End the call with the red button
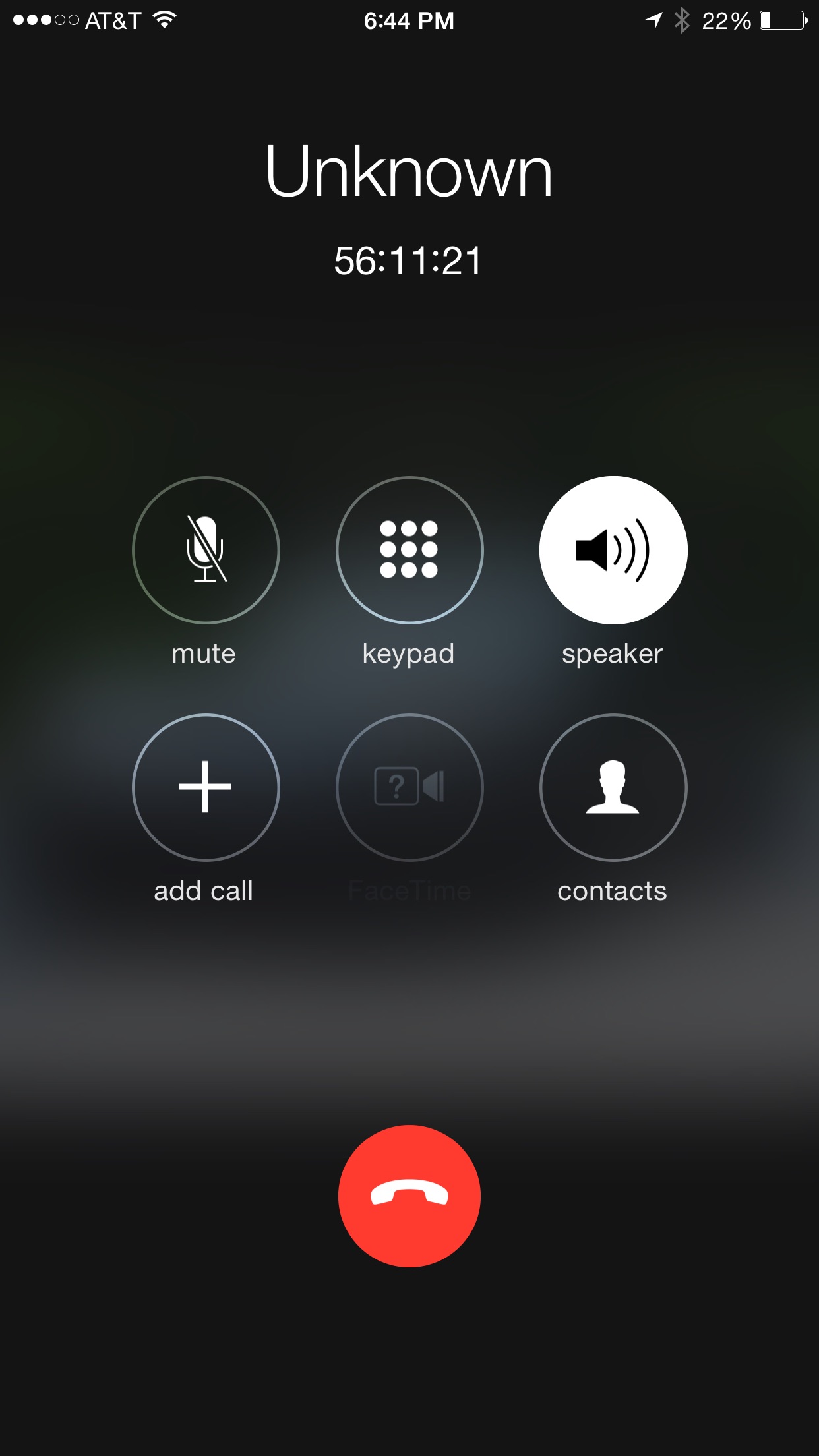Viewport: 819px width, 1456px height. (409, 1196)
